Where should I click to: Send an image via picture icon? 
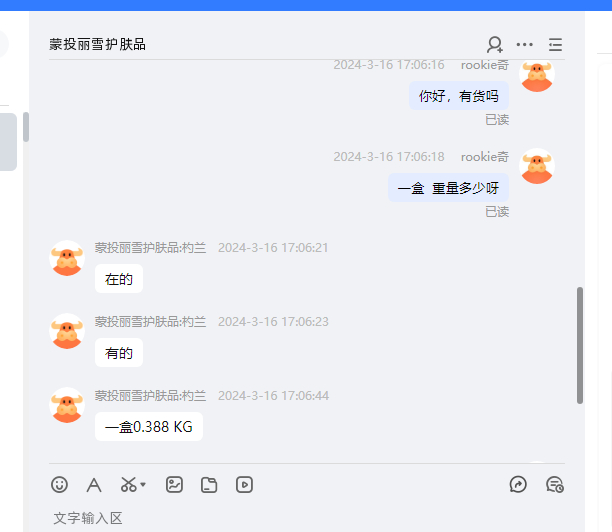click(174, 485)
